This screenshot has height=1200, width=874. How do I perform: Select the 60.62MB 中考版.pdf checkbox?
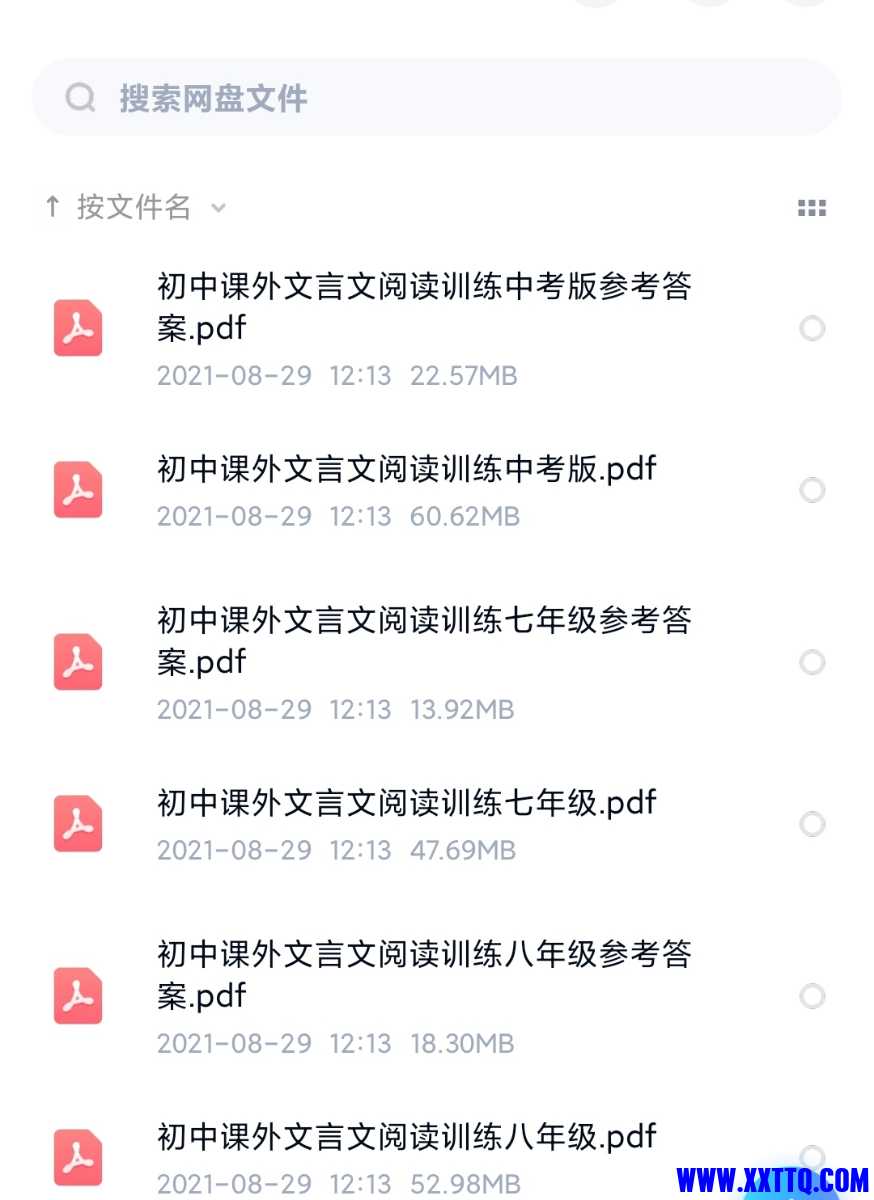812,490
